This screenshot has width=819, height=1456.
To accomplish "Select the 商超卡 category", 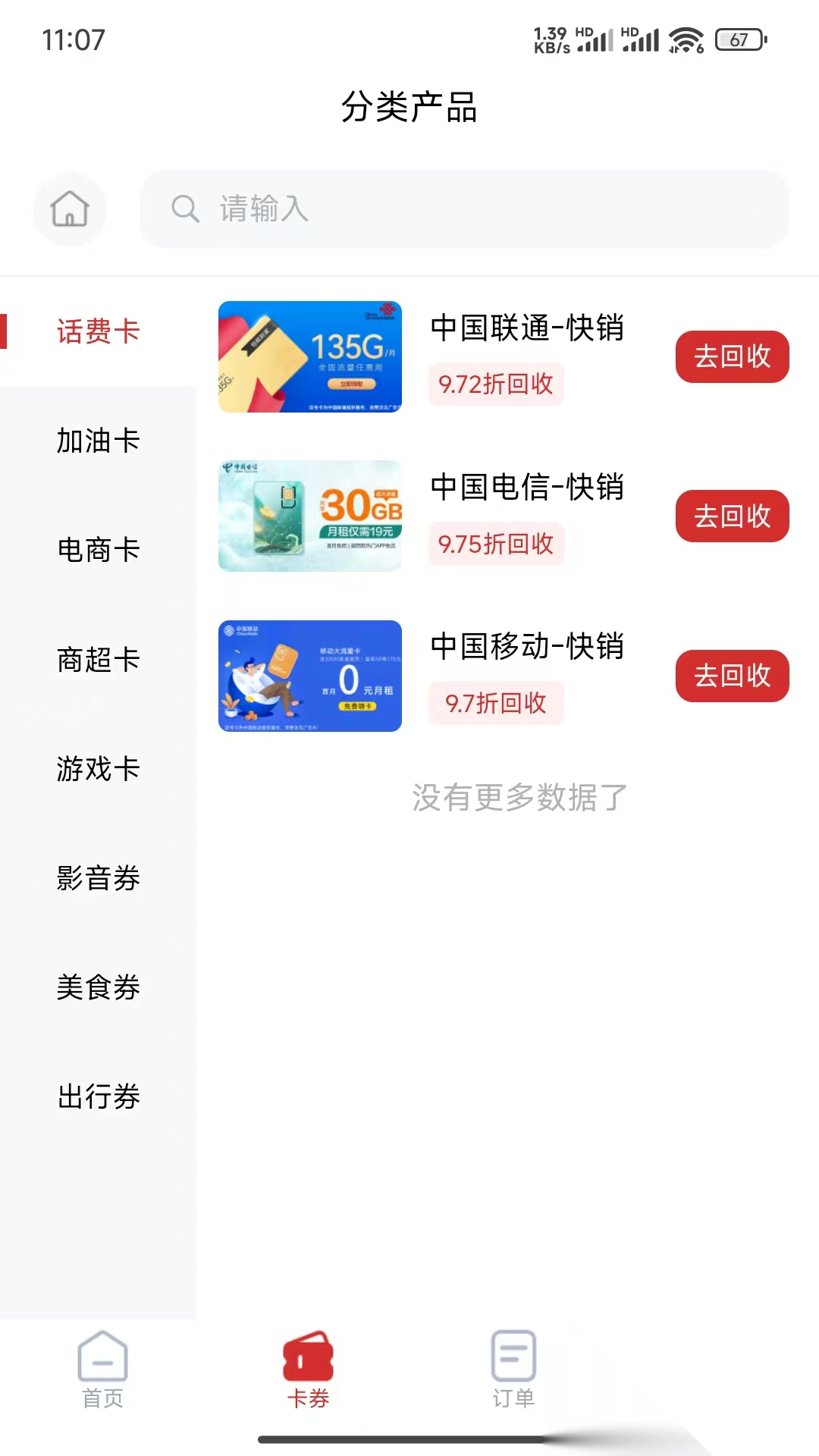I will point(99,660).
